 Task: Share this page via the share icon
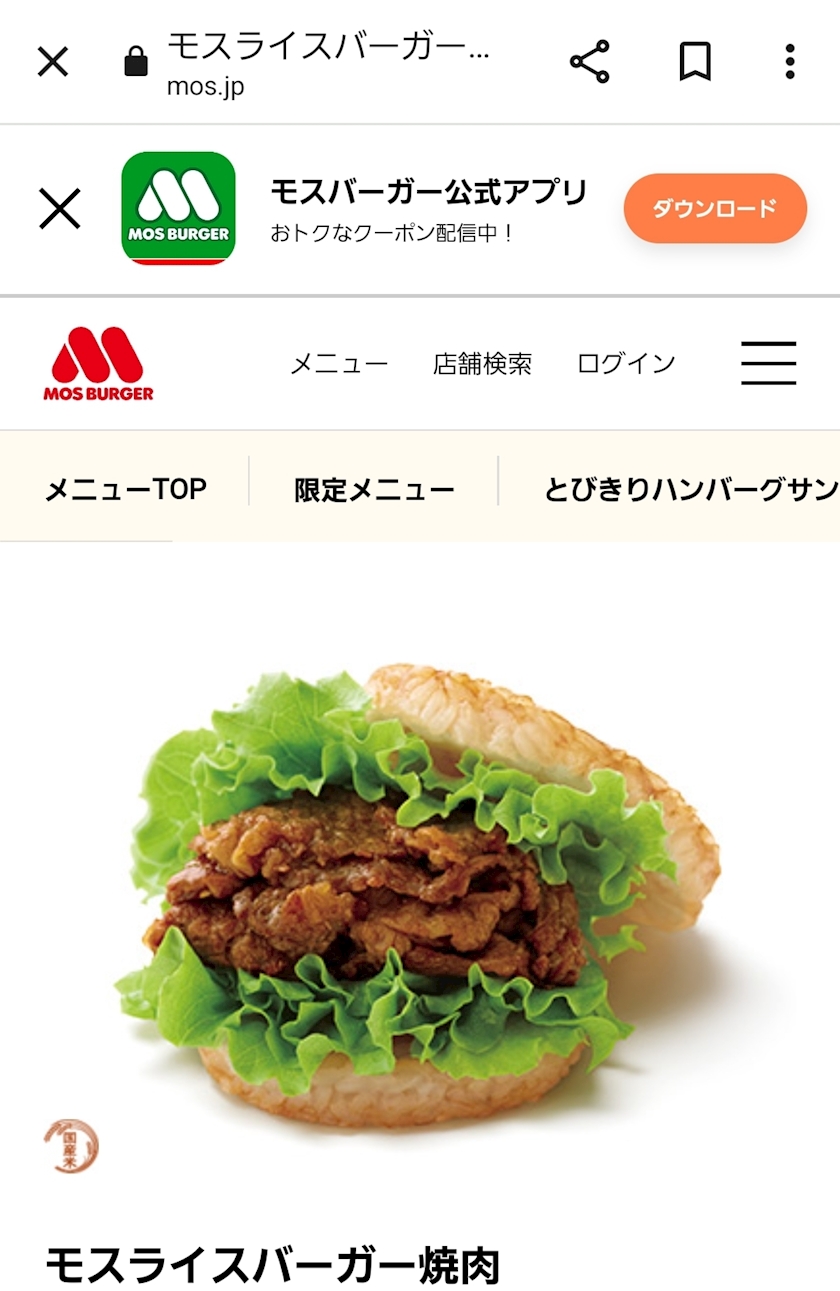590,62
